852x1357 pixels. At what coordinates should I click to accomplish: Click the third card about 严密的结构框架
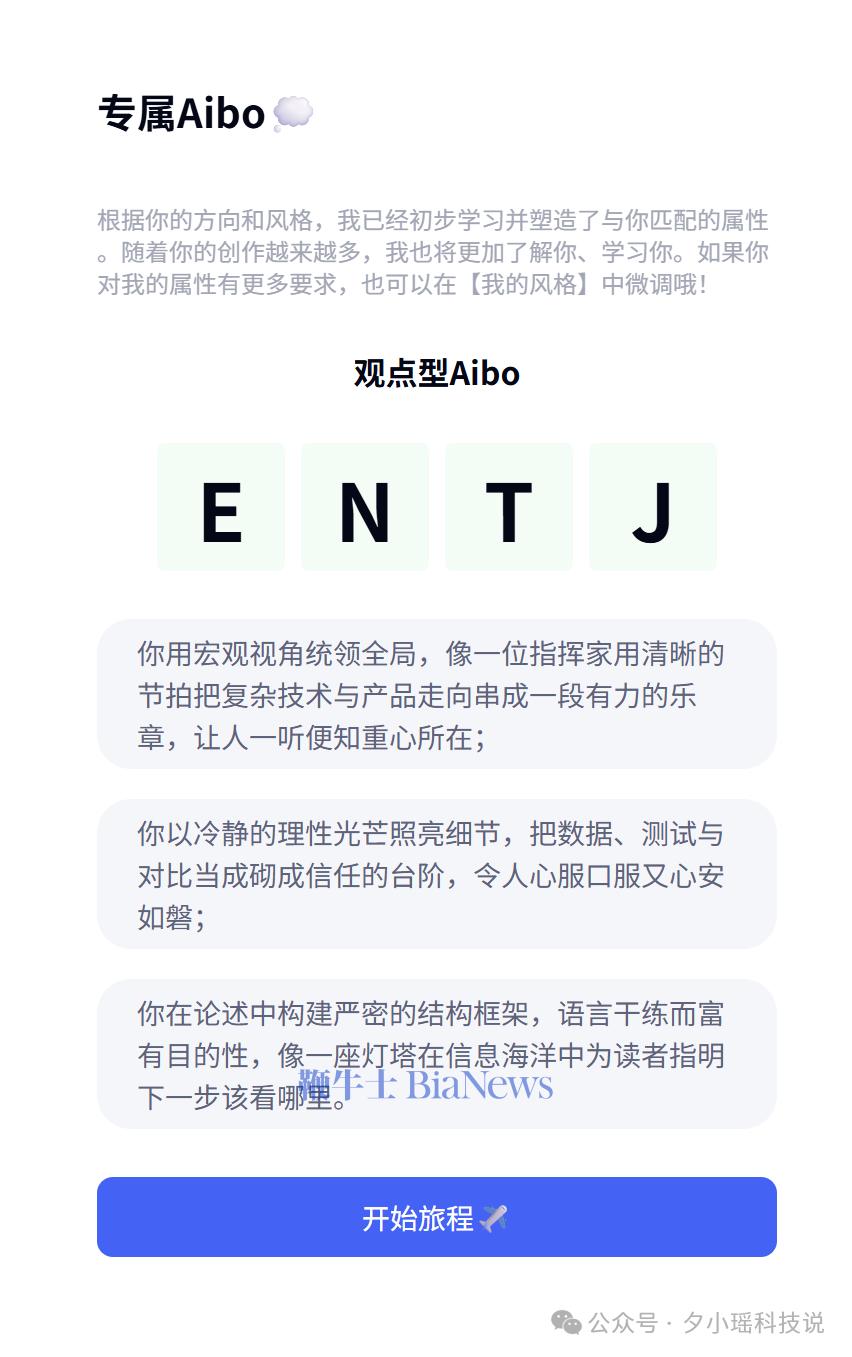point(435,1055)
